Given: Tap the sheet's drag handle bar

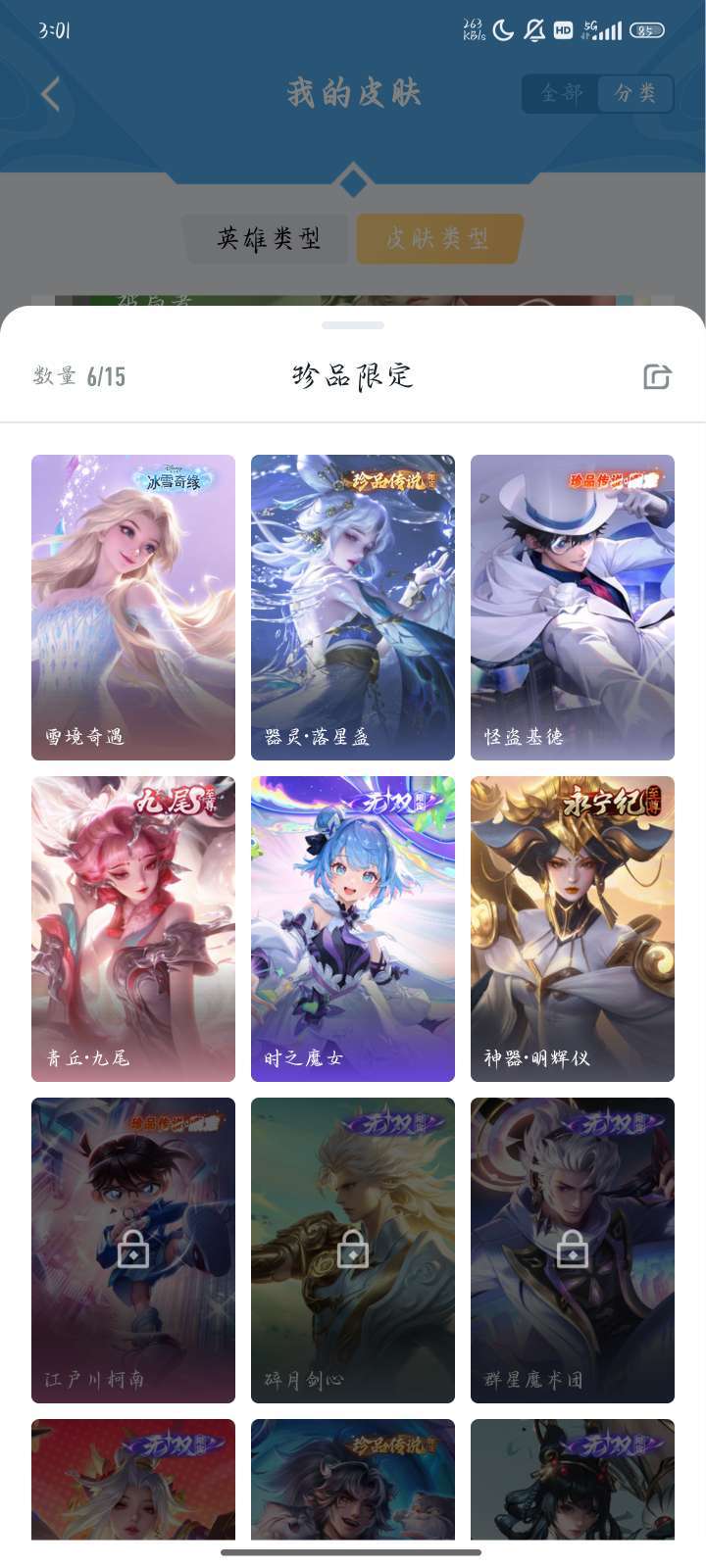Looking at the screenshot, I should tap(353, 324).
